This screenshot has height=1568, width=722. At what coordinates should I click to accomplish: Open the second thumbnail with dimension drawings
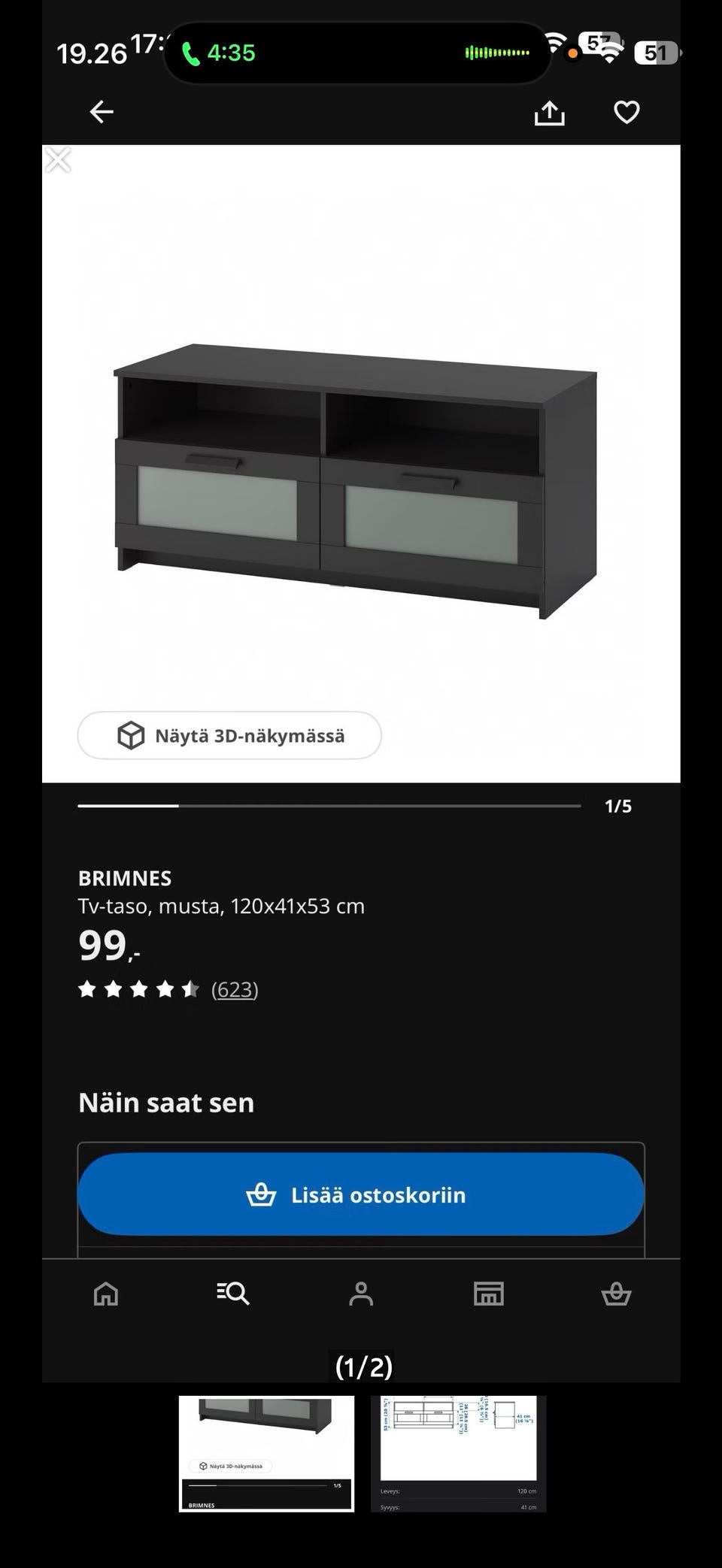[x=459, y=1454]
